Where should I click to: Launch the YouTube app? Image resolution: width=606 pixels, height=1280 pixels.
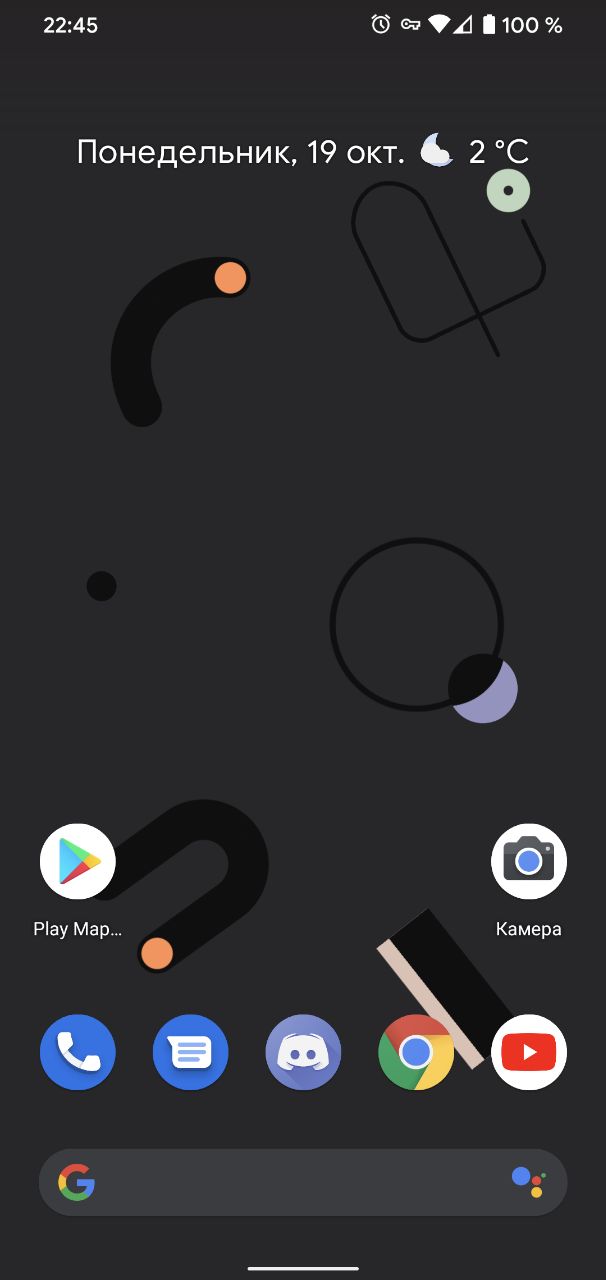529,1052
